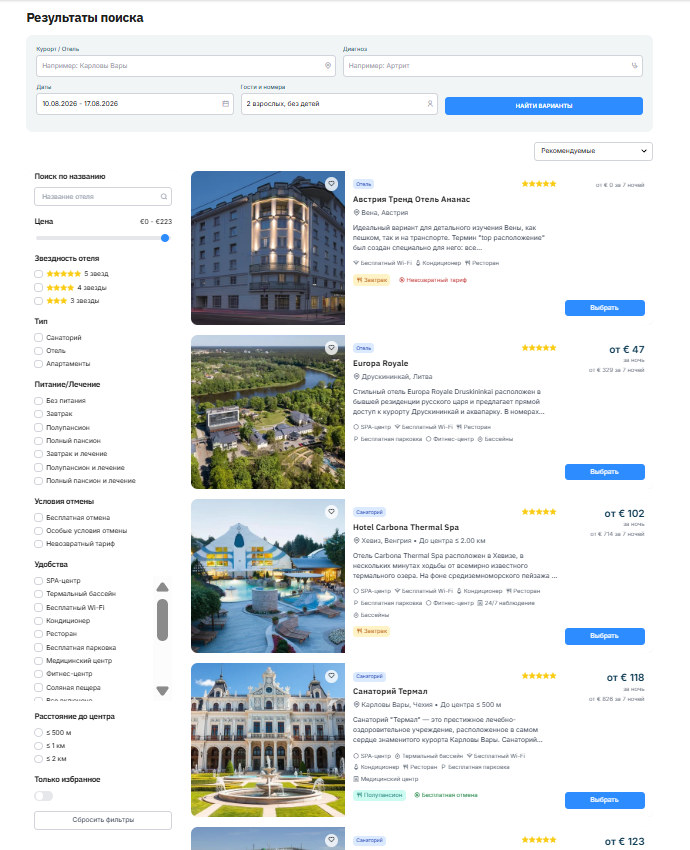Tap Сбросить фильтры button
The image size is (690, 850).
coord(103,820)
